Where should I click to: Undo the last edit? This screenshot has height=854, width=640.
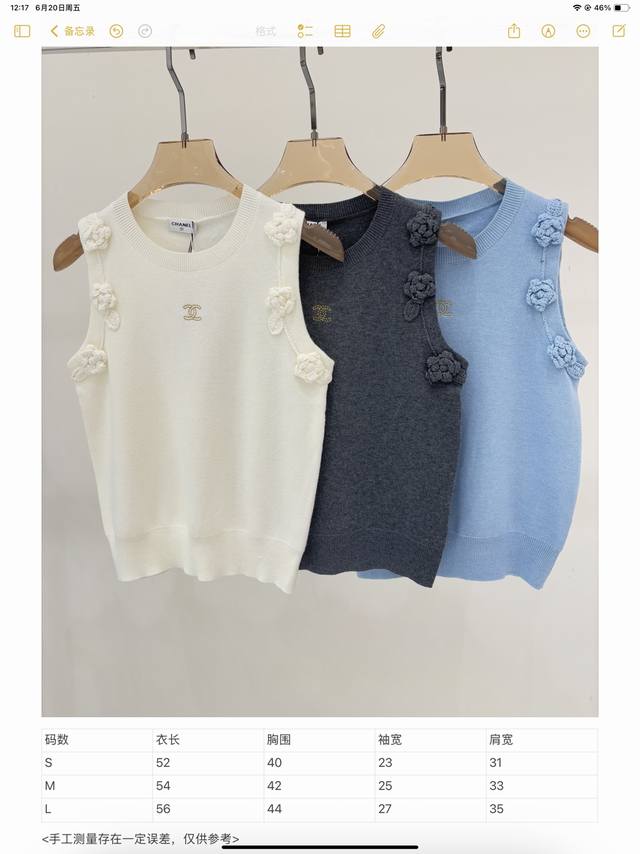(x=116, y=31)
